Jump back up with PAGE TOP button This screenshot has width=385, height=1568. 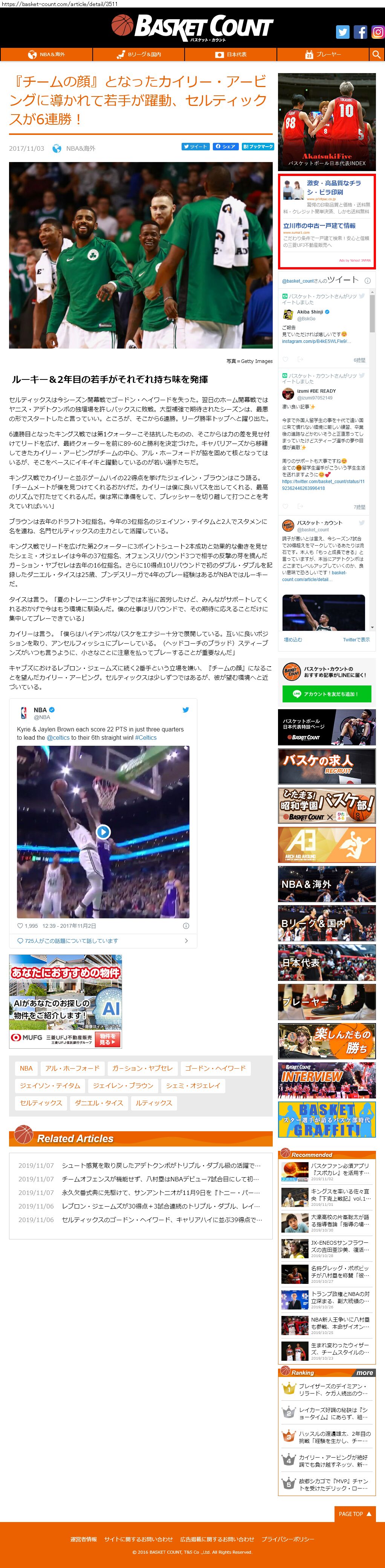354,1513
